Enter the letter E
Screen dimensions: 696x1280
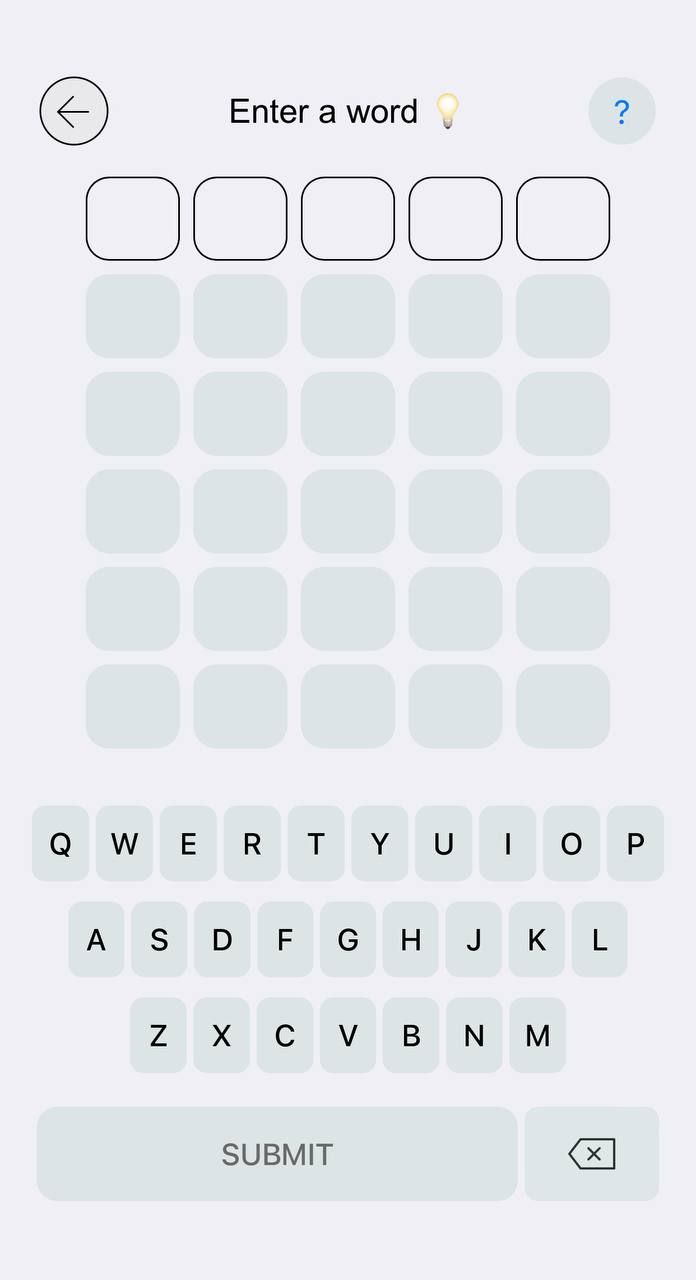click(188, 844)
